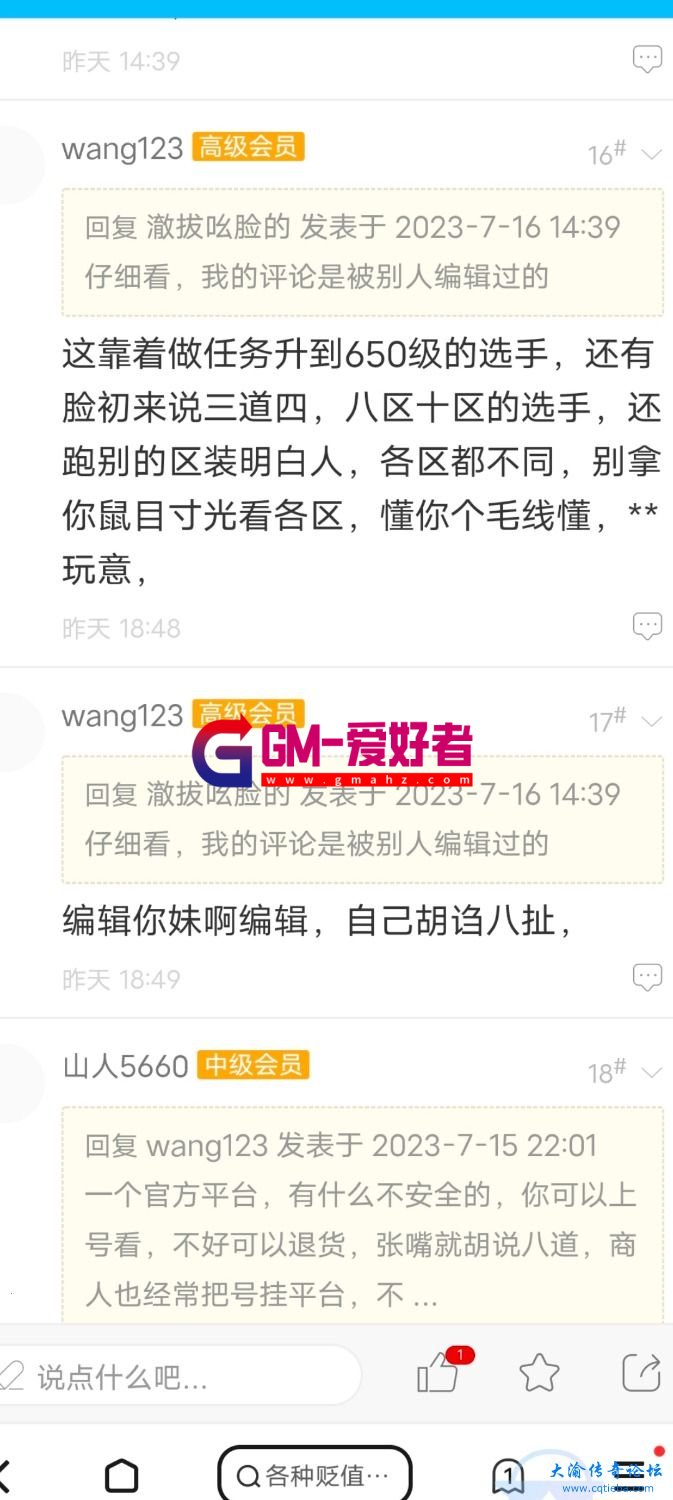Viewport: 673px width, 1500px height.
Task: Tap the 各种贬值 search address bar
Action: click(315, 1475)
